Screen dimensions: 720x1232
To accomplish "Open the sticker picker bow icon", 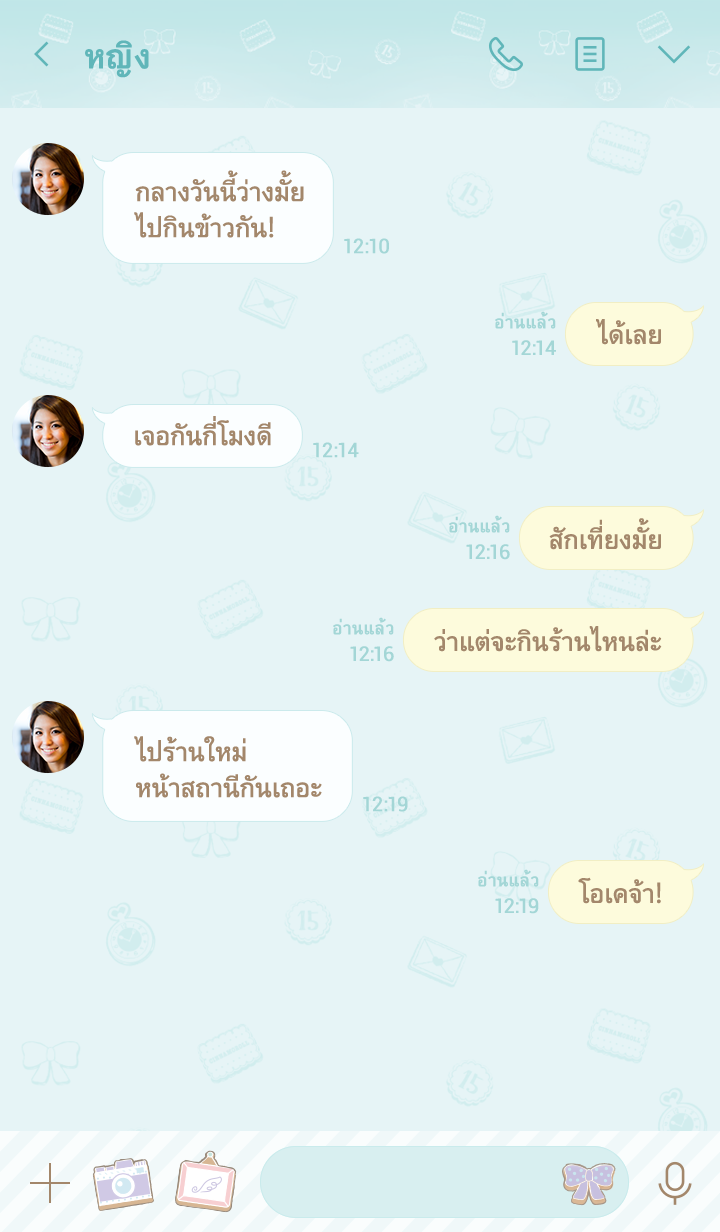I will point(588,1182).
